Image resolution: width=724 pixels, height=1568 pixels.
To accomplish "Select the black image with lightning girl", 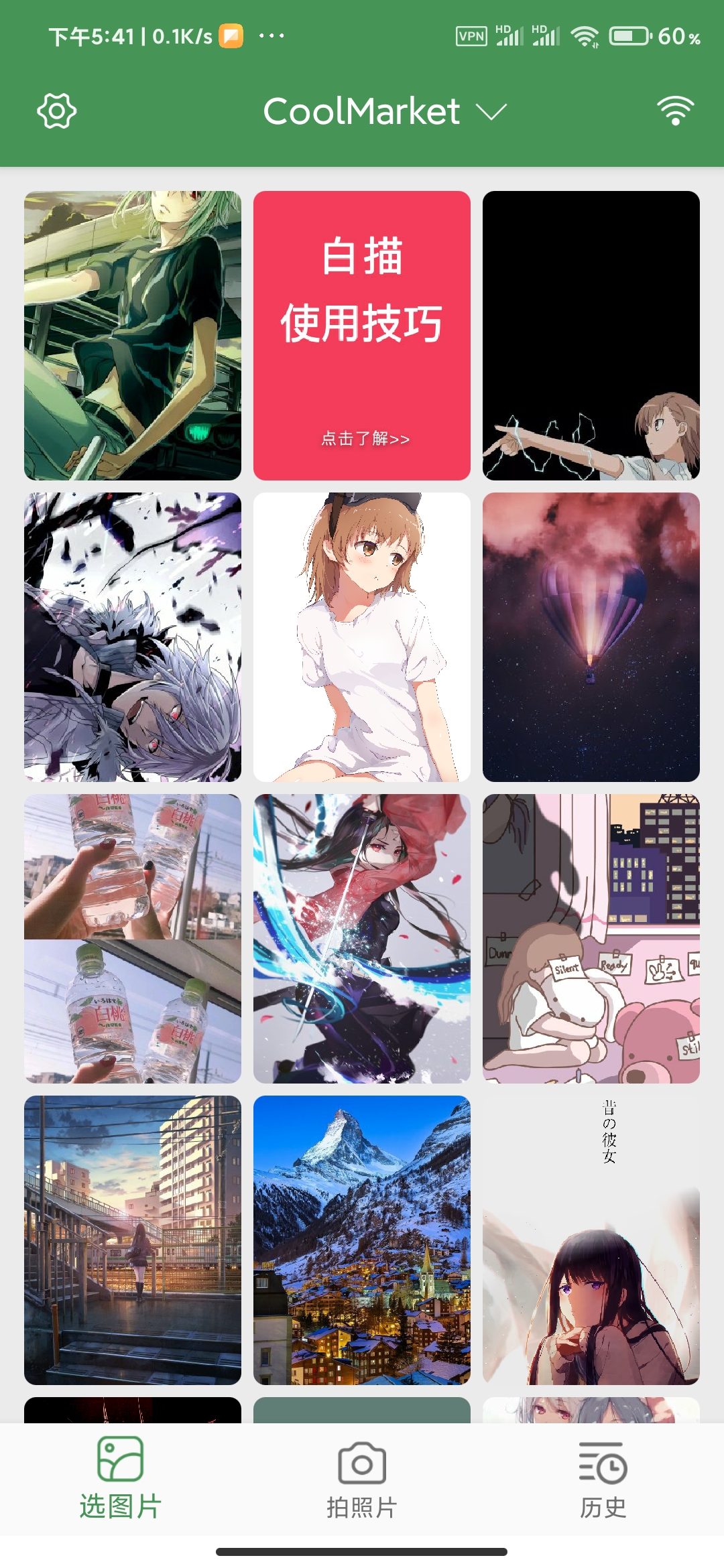I will (591, 335).
